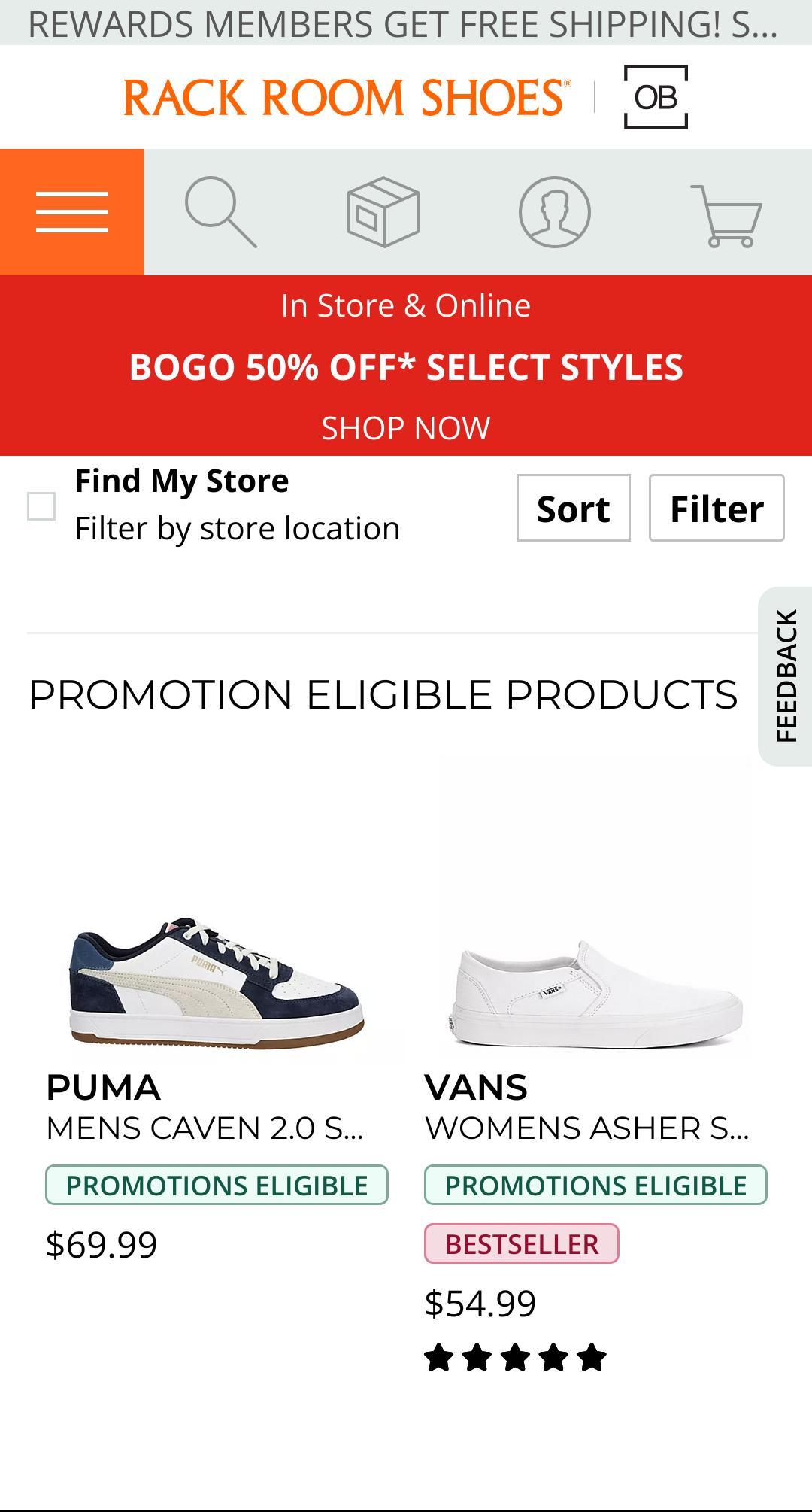View Puma Mens Caven 2.0 sneaker
The image size is (812, 1512).
[x=217, y=982]
